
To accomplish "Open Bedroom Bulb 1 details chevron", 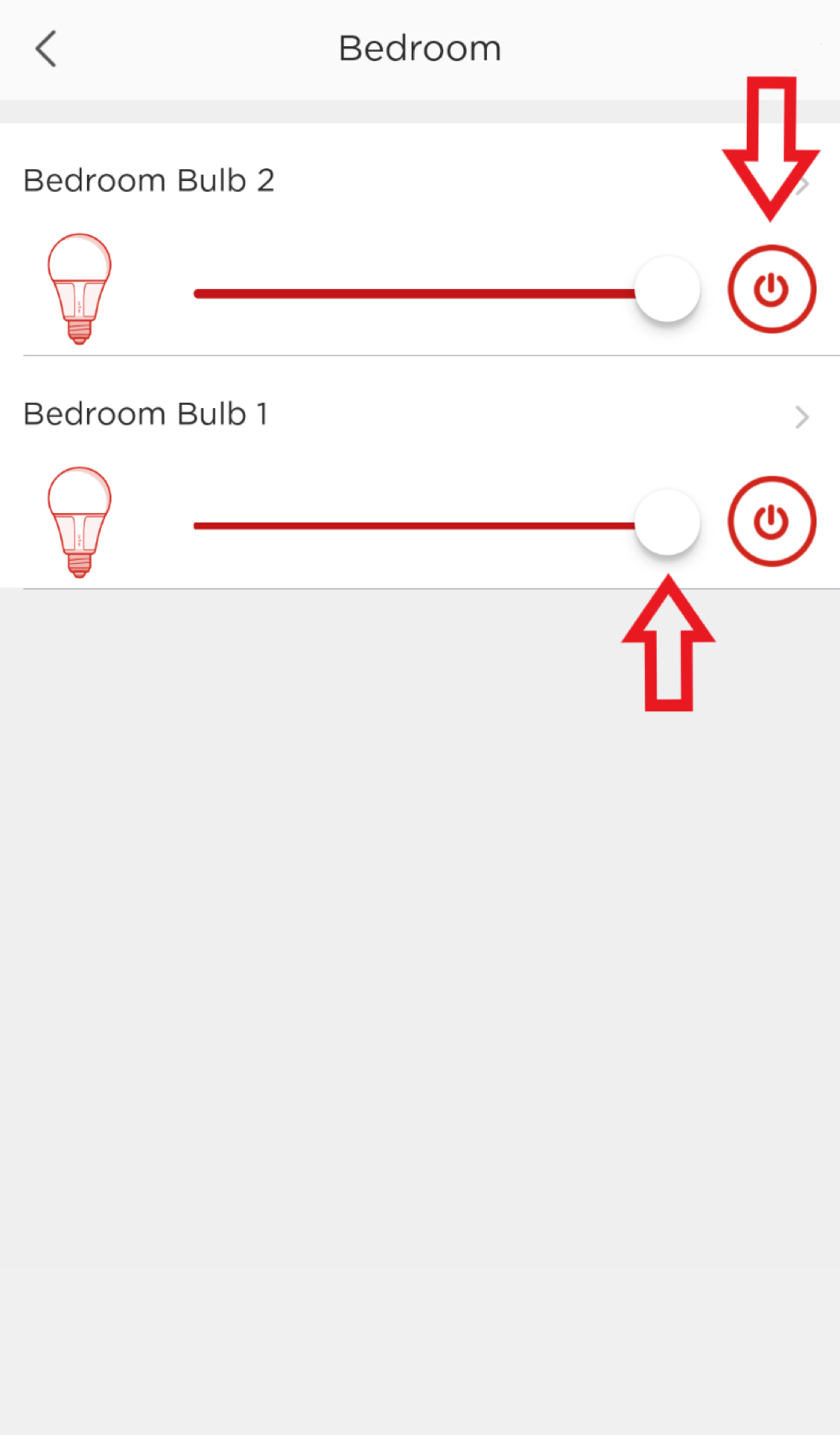I will 802,417.
